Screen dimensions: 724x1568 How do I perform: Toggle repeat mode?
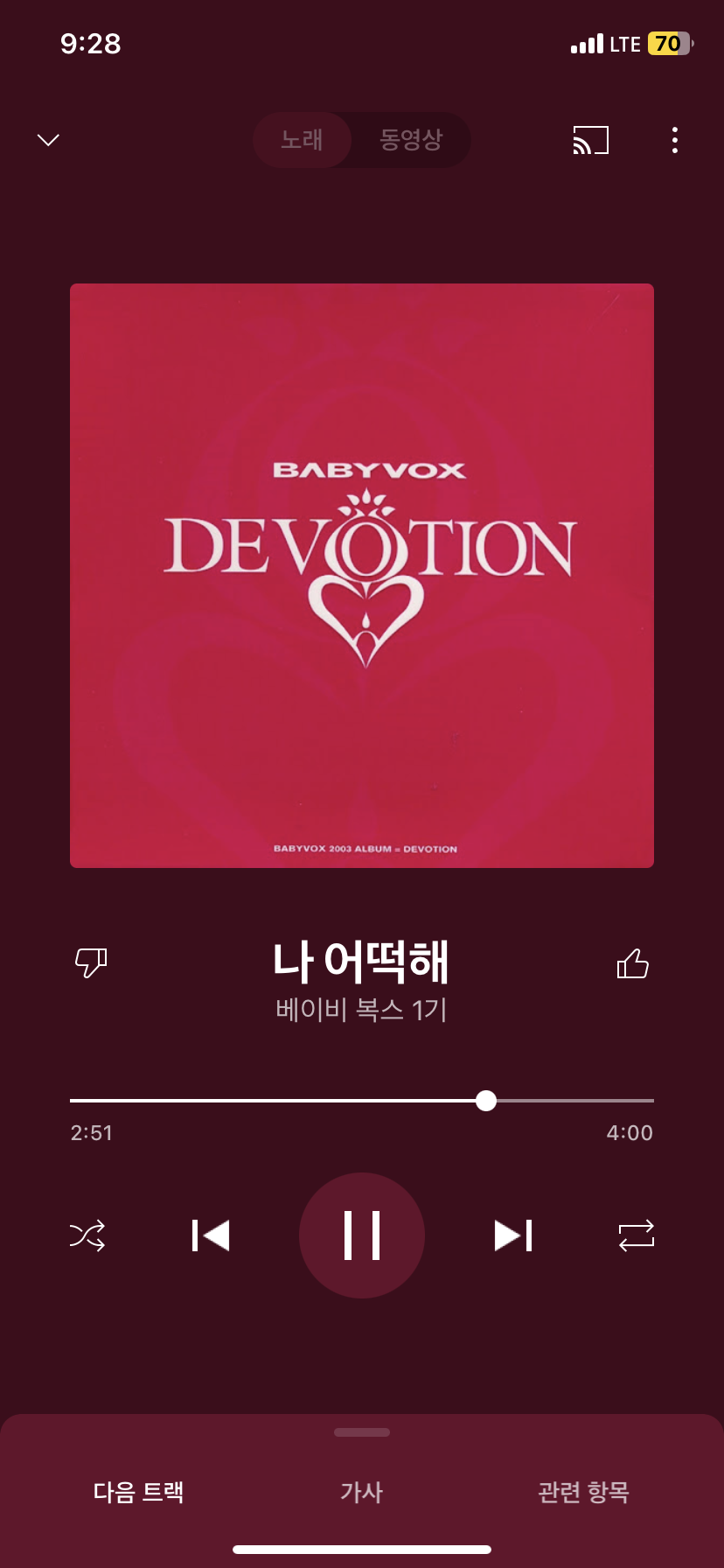pyautogui.click(x=636, y=1235)
